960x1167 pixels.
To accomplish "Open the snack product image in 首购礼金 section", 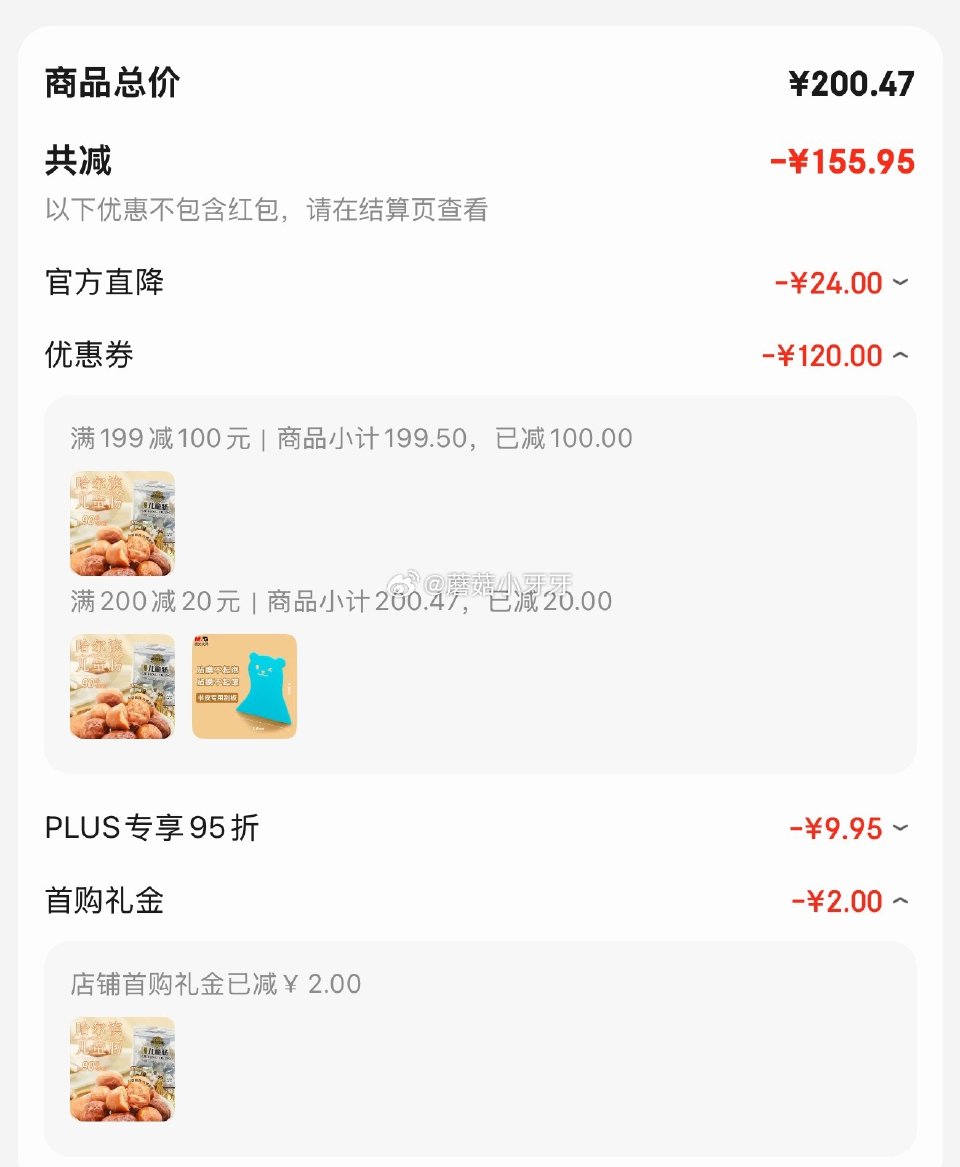I will click(121, 1069).
